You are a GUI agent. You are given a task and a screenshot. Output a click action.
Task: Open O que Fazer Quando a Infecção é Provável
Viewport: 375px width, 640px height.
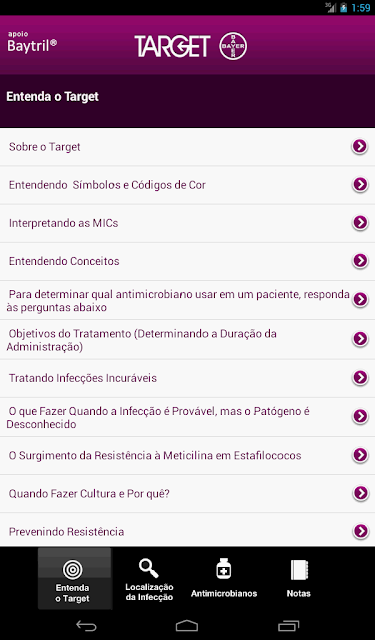187,417
